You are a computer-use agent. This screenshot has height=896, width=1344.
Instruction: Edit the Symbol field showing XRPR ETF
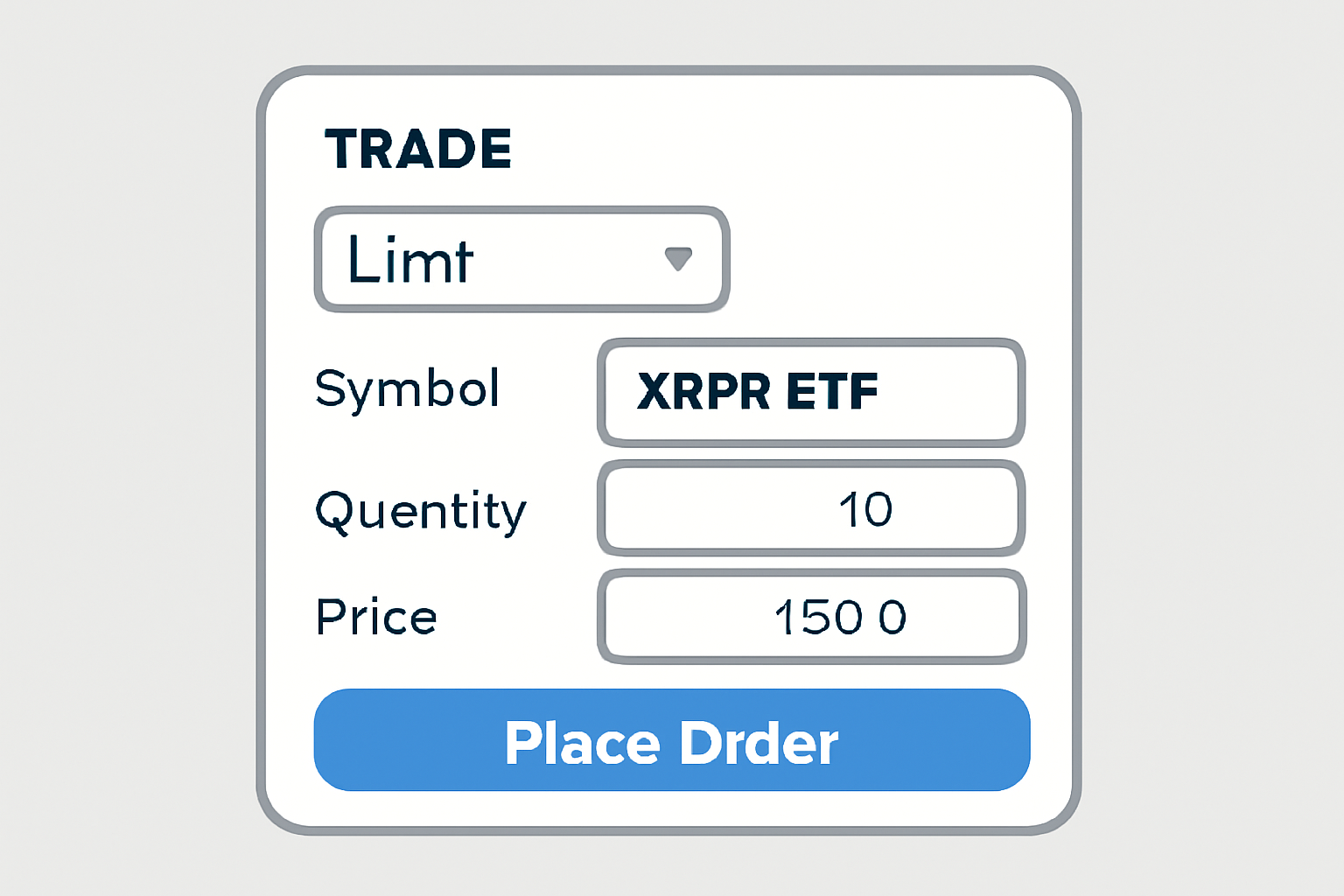coord(810,392)
